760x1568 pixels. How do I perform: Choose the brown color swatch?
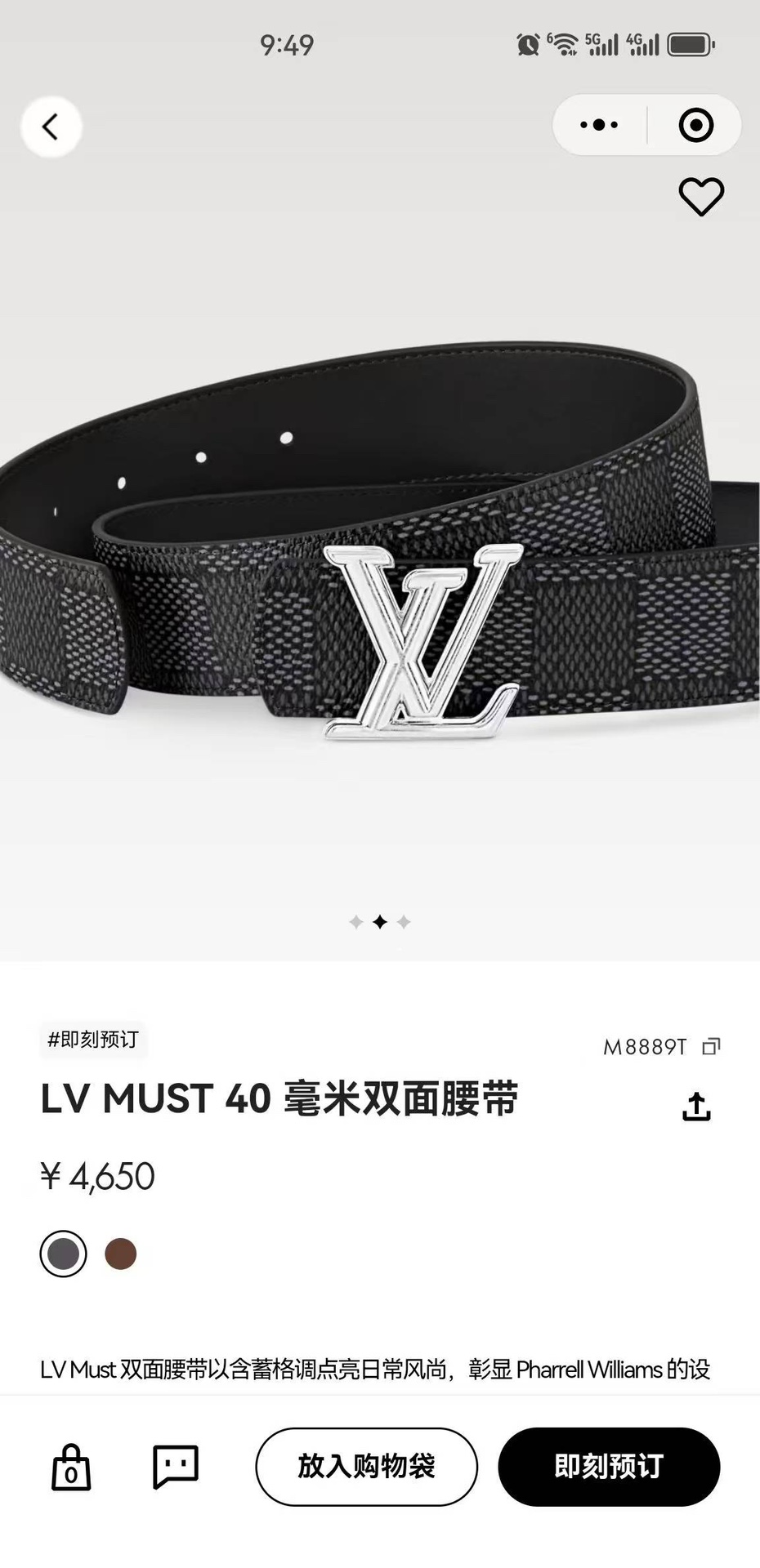[121, 1254]
